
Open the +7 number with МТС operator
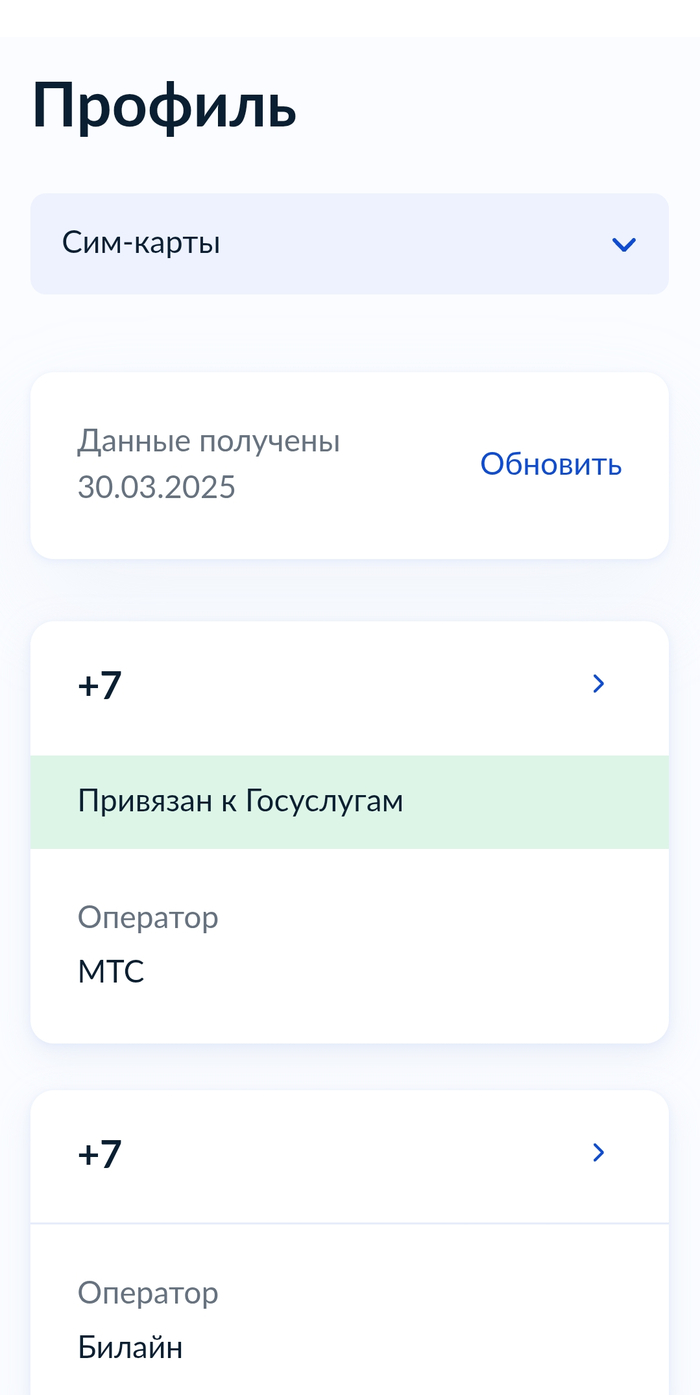click(x=598, y=684)
